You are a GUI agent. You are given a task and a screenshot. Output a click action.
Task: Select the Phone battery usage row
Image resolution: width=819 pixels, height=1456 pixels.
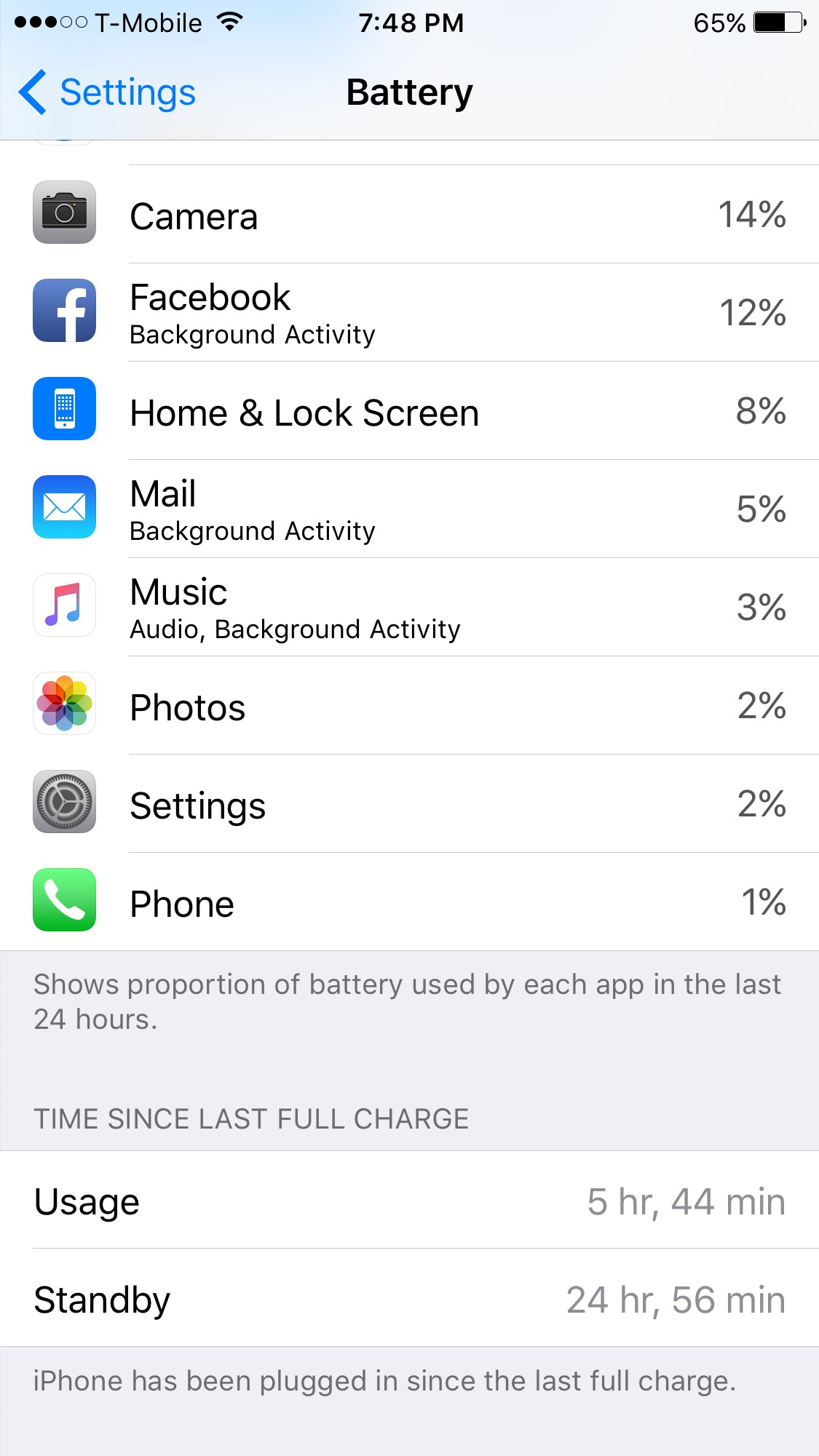tap(409, 902)
